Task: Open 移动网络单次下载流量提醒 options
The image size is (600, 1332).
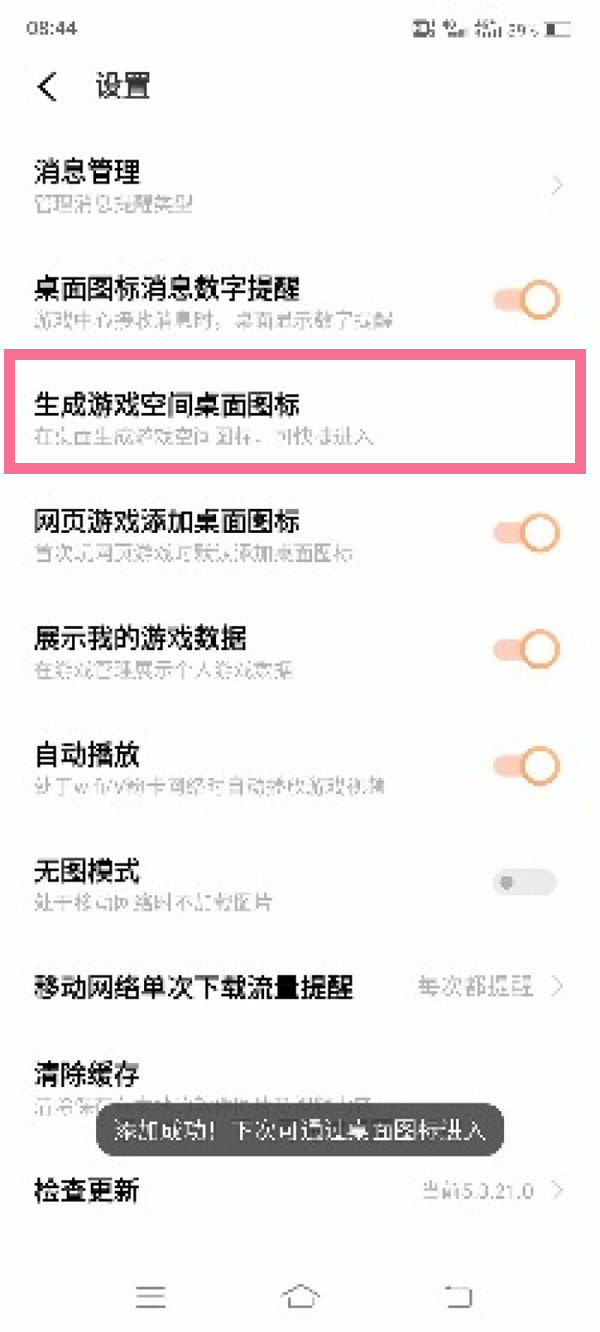Action: (300, 988)
